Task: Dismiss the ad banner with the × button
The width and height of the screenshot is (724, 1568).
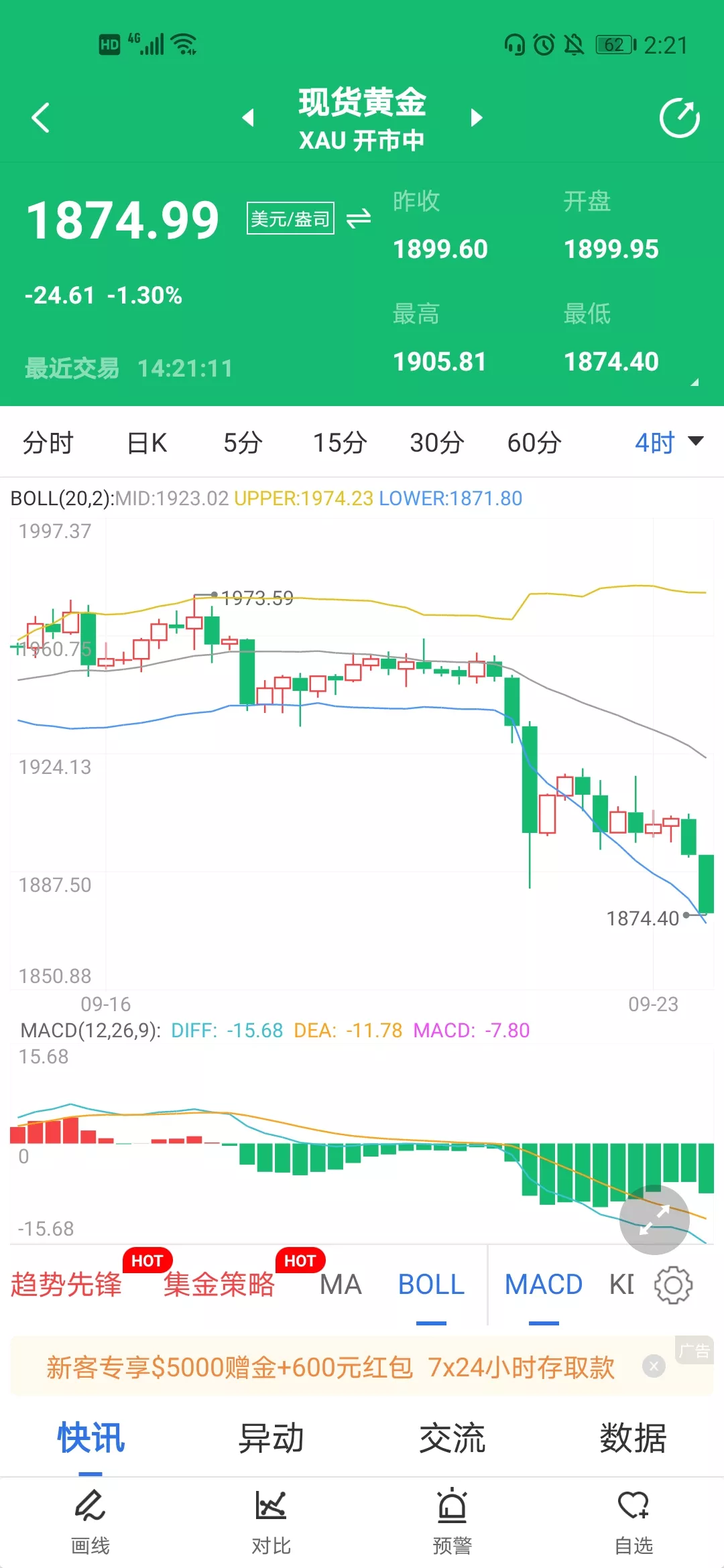Action: click(x=654, y=1364)
